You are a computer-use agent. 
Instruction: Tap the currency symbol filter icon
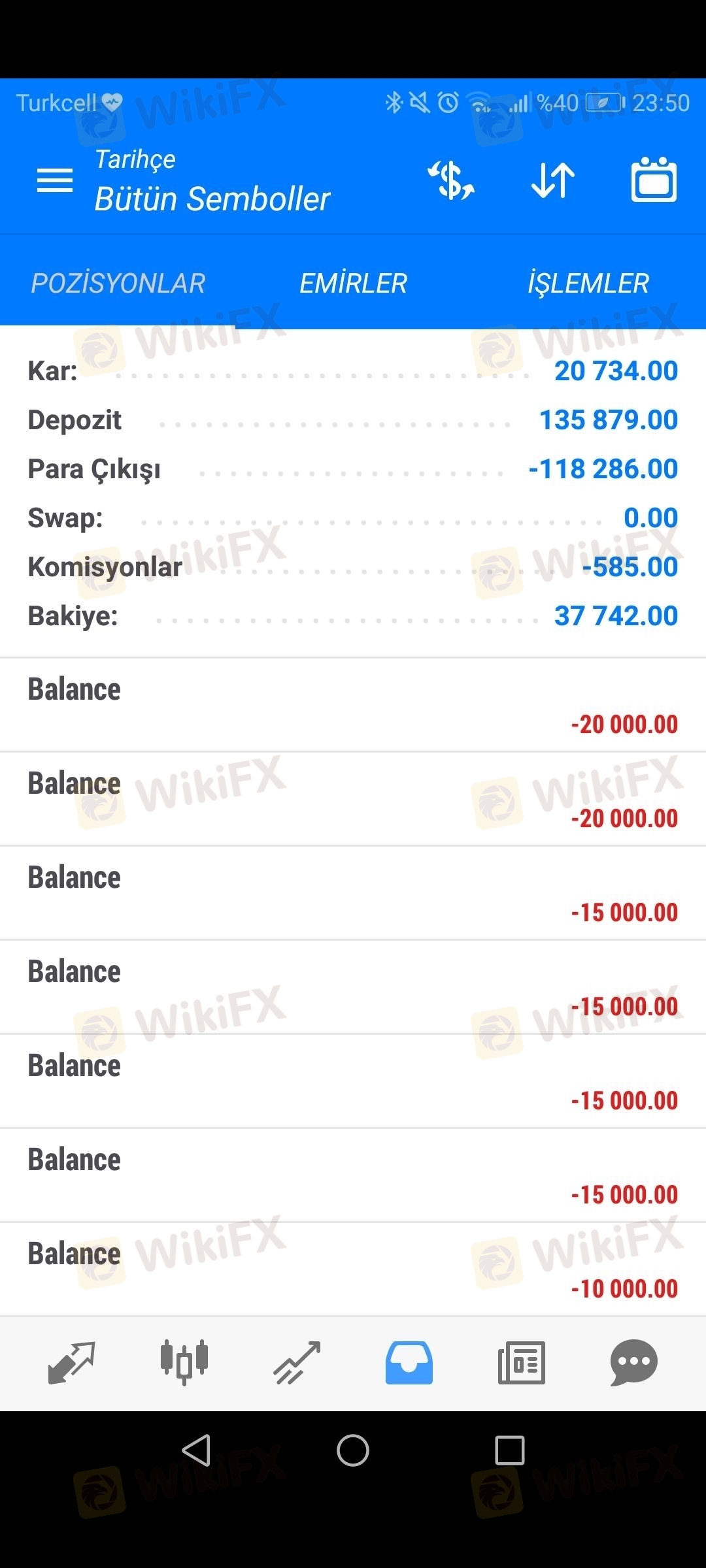tap(451, 180)
